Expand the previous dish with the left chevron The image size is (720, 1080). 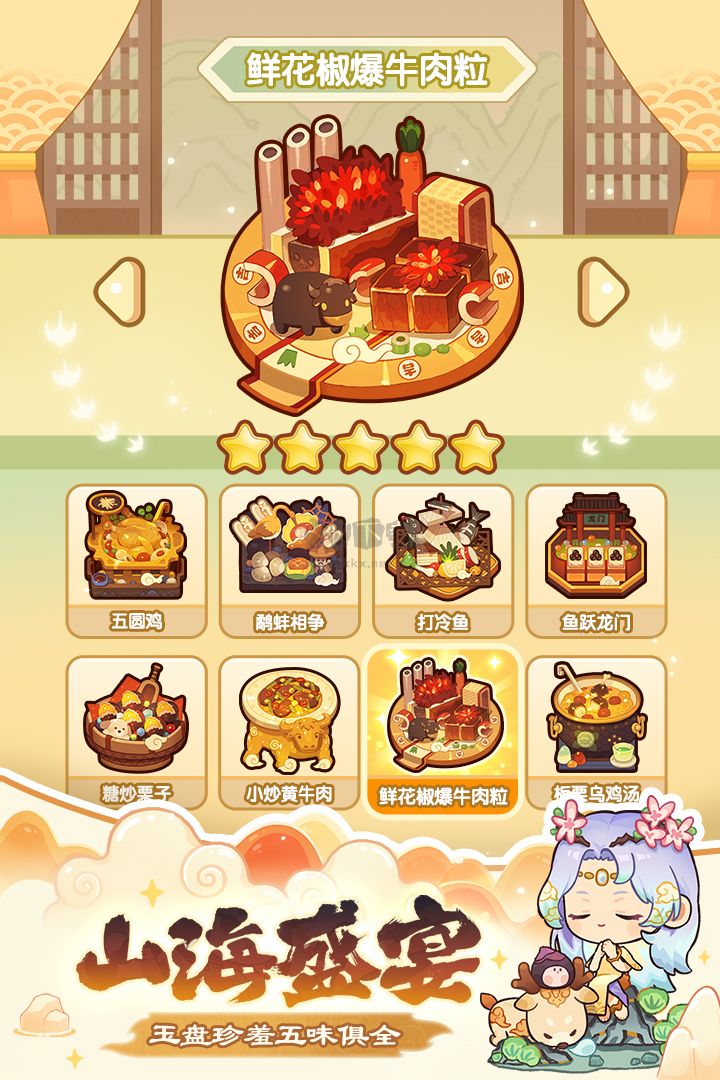pos(118,288)
